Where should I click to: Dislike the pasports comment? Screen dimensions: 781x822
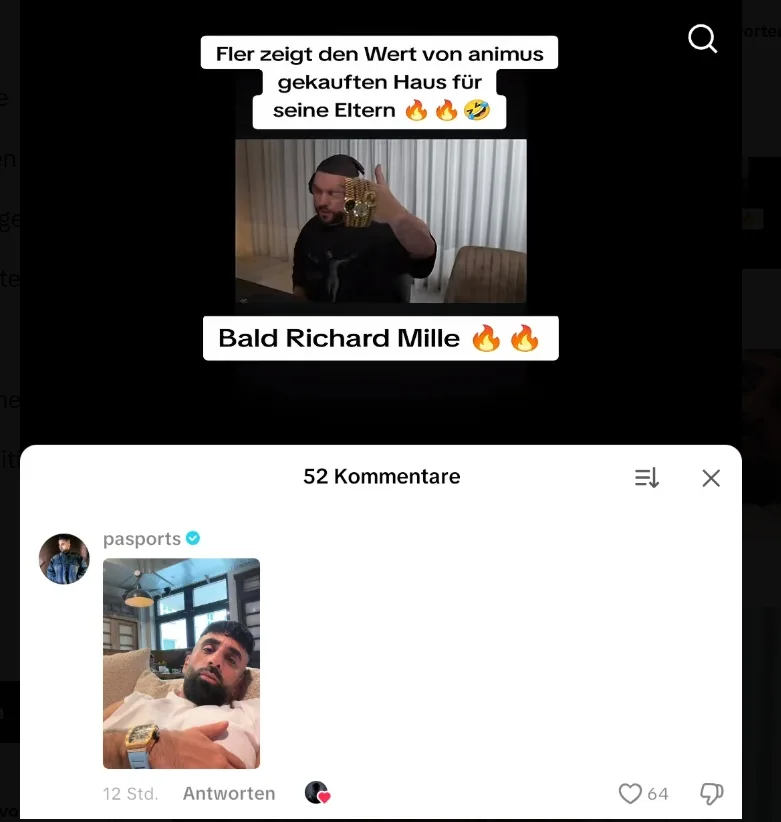[711, 794]
